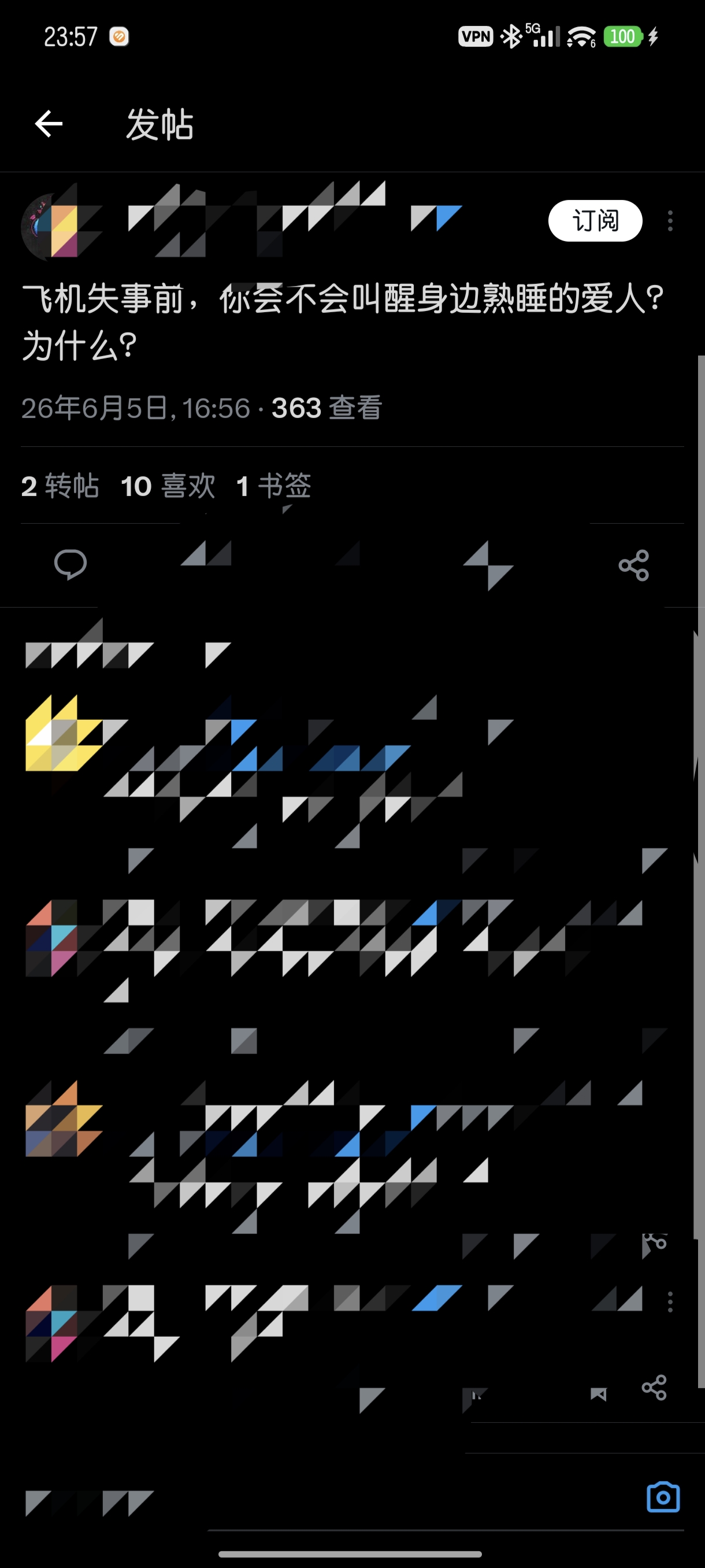Reply with the comment bubble icon

[70, 564]
